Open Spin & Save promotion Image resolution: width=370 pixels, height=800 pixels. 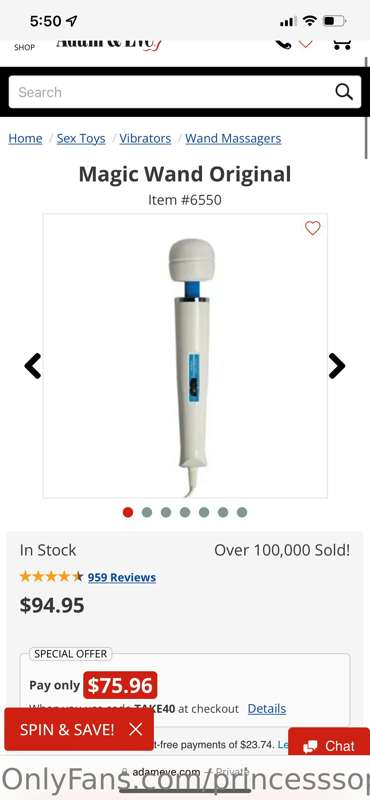(x=67, y=729)
